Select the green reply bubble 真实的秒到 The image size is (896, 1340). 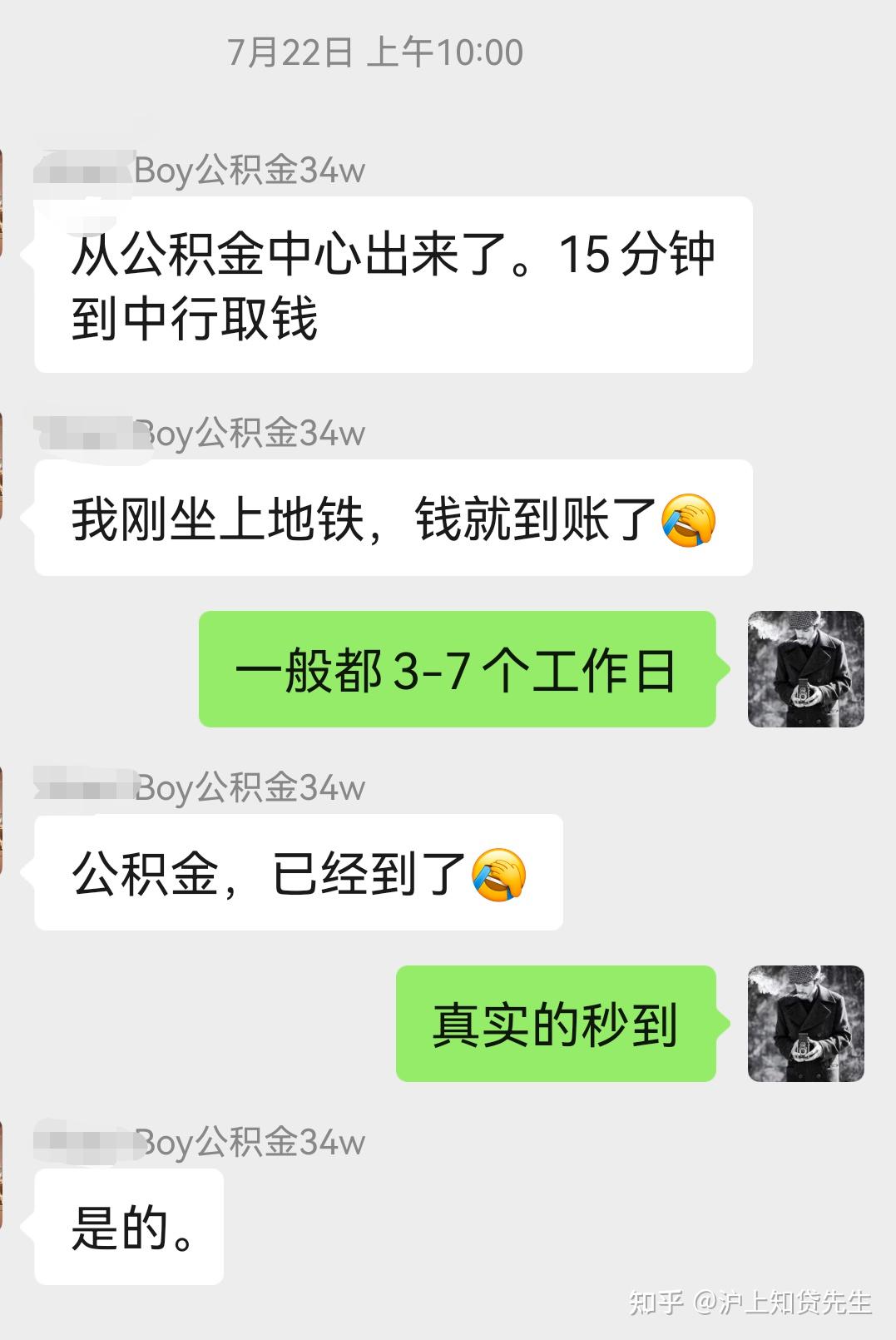point(557,1025)
